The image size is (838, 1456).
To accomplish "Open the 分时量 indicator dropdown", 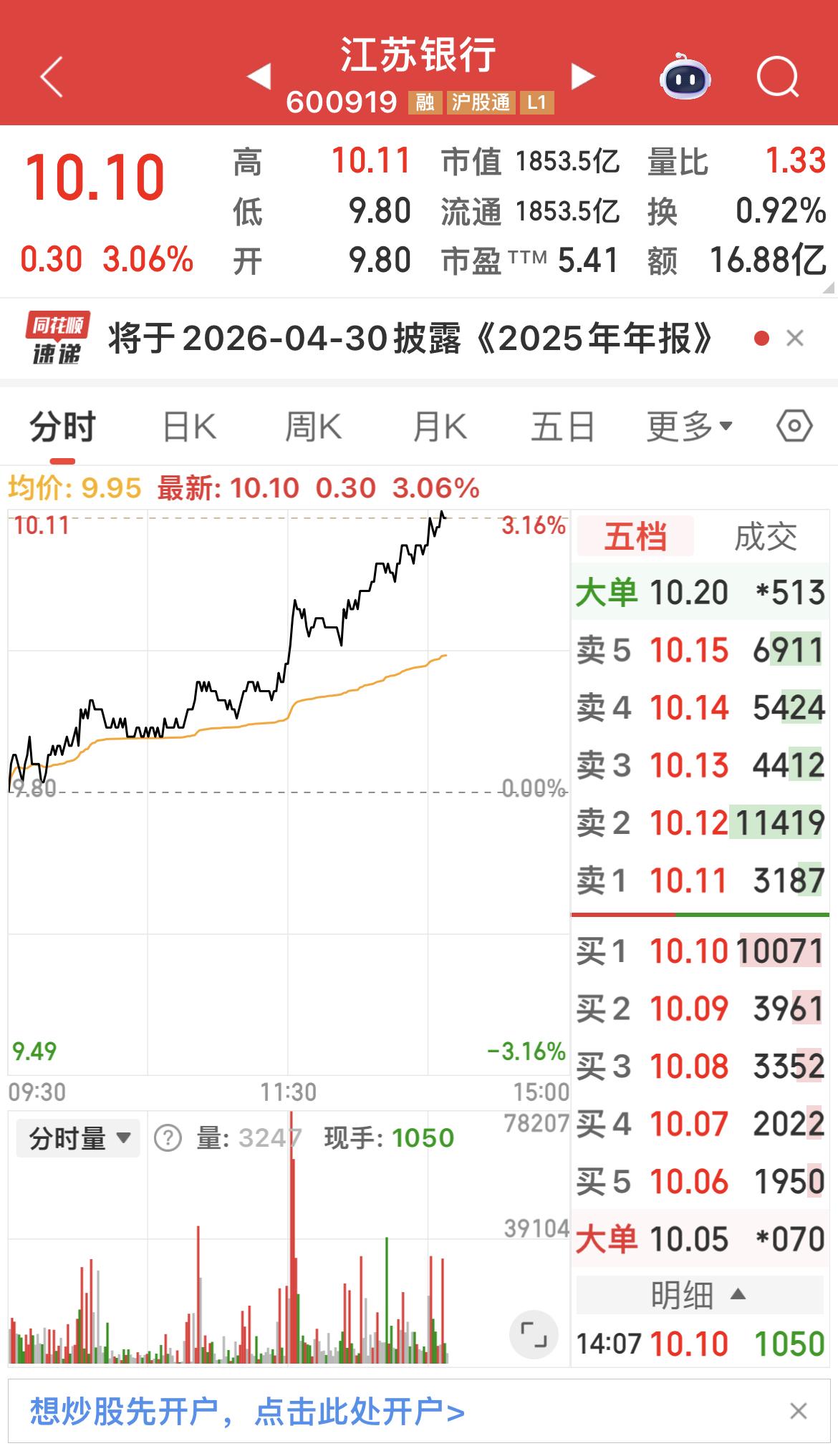I will tap(76, 1137).
